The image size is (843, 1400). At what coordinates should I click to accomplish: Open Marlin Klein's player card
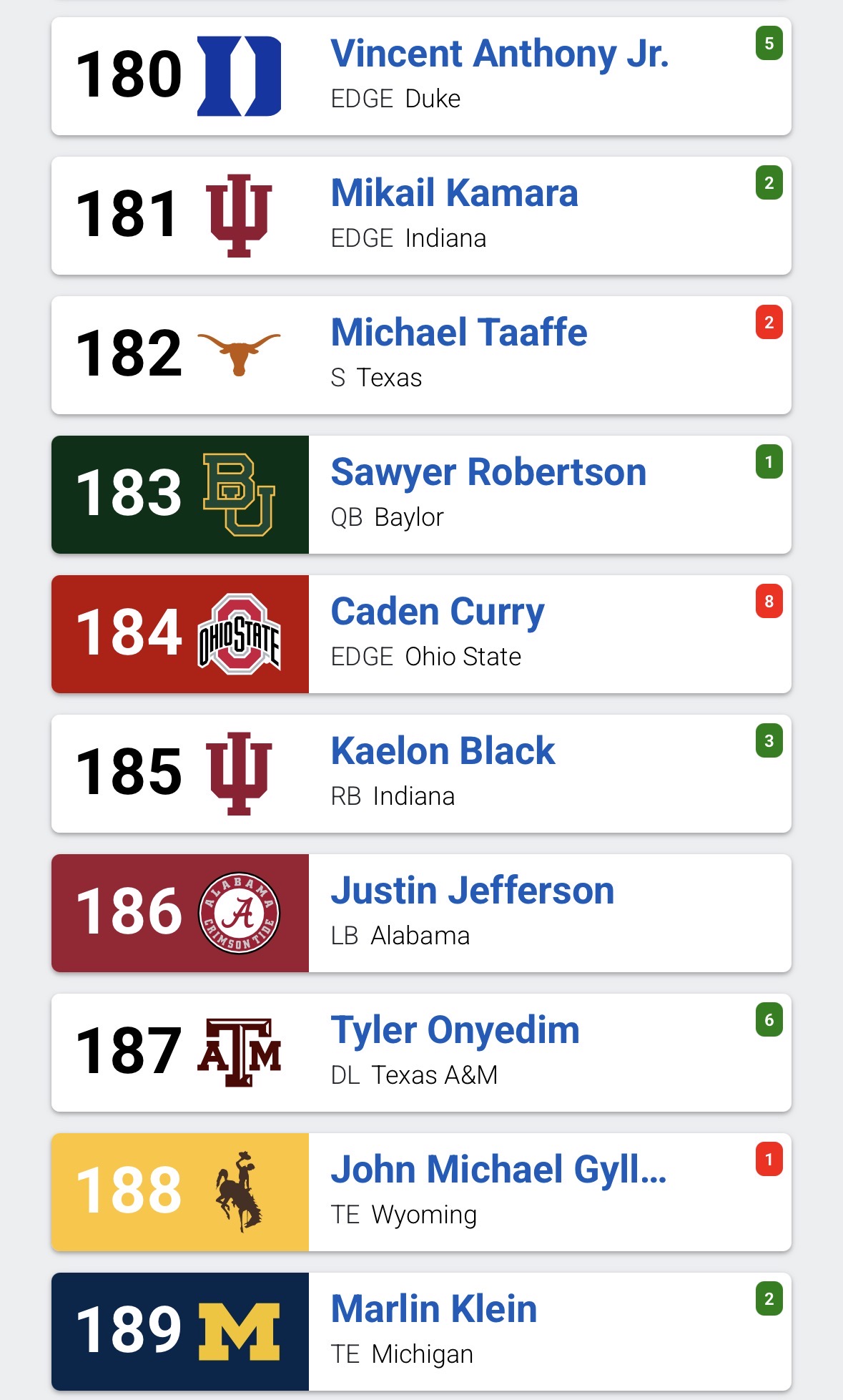click(433, 1311)
